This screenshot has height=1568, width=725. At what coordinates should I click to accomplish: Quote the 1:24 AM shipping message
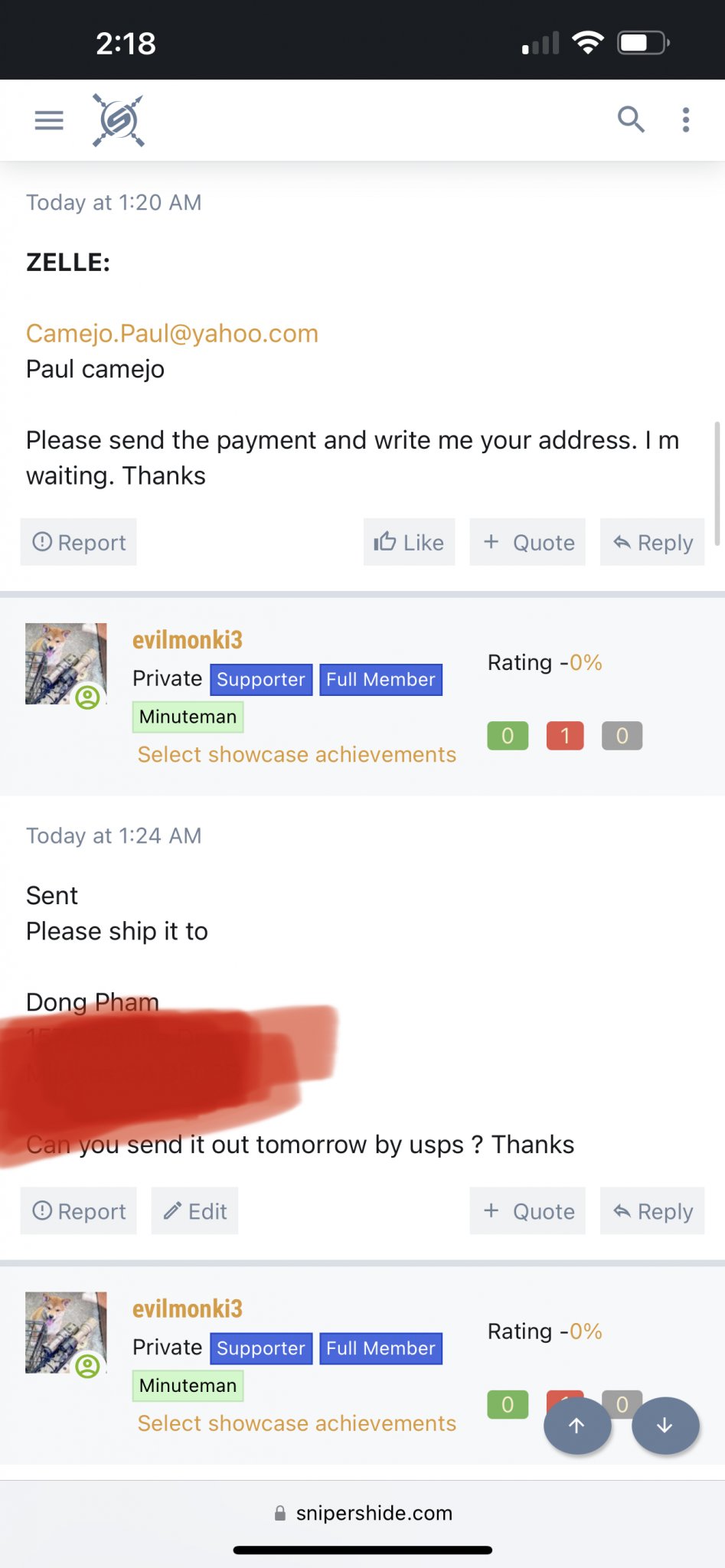coord(527,1211)
